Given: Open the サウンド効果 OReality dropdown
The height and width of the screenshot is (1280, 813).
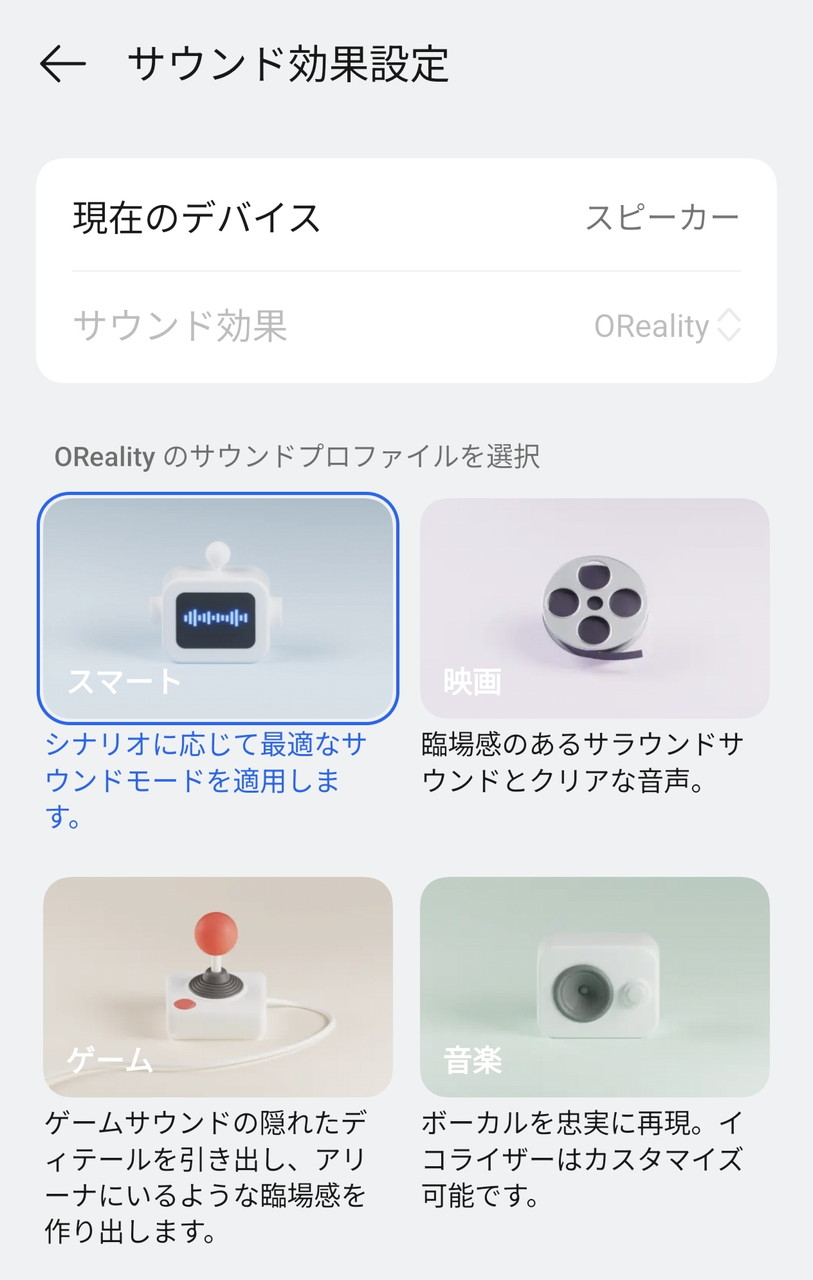Looking at the screenshot, I should pos(667,326).
